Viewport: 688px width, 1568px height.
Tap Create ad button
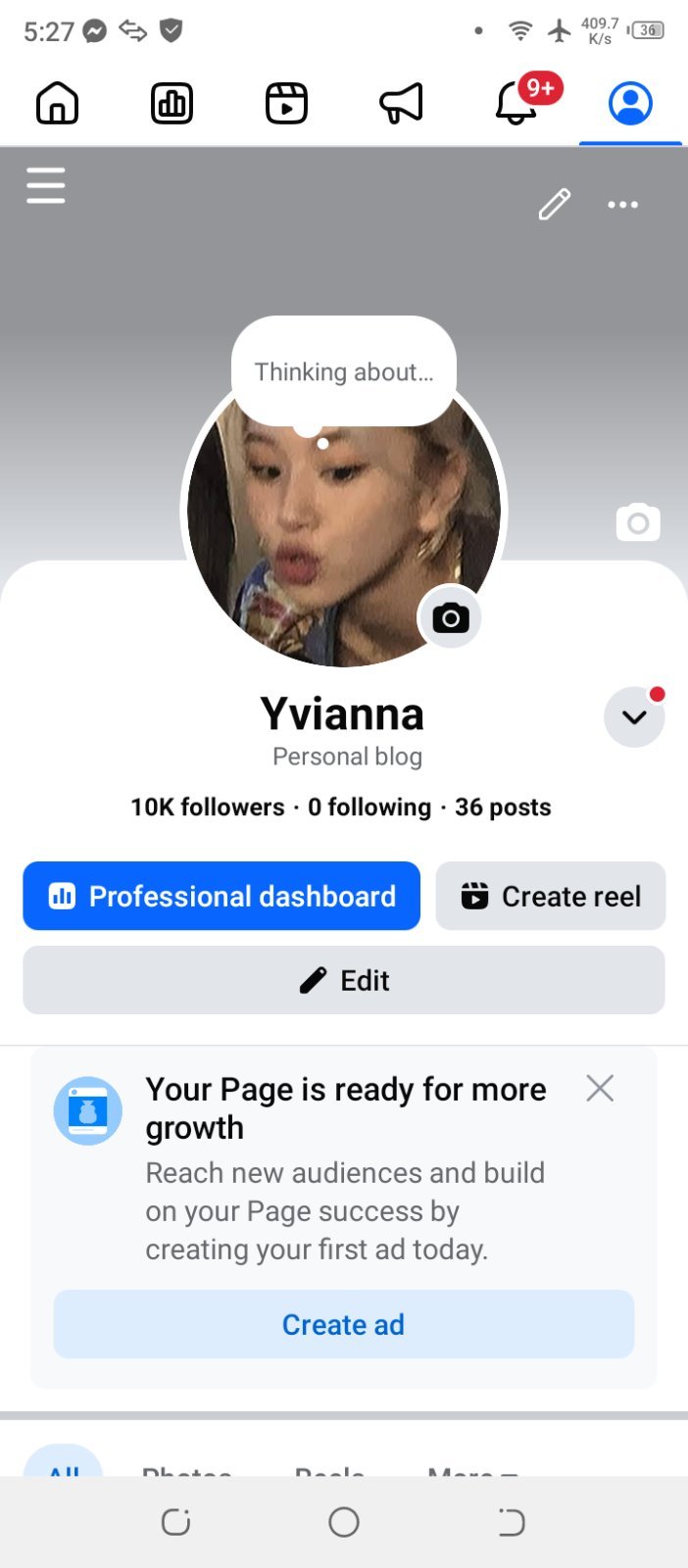(x=344, y=1324)
